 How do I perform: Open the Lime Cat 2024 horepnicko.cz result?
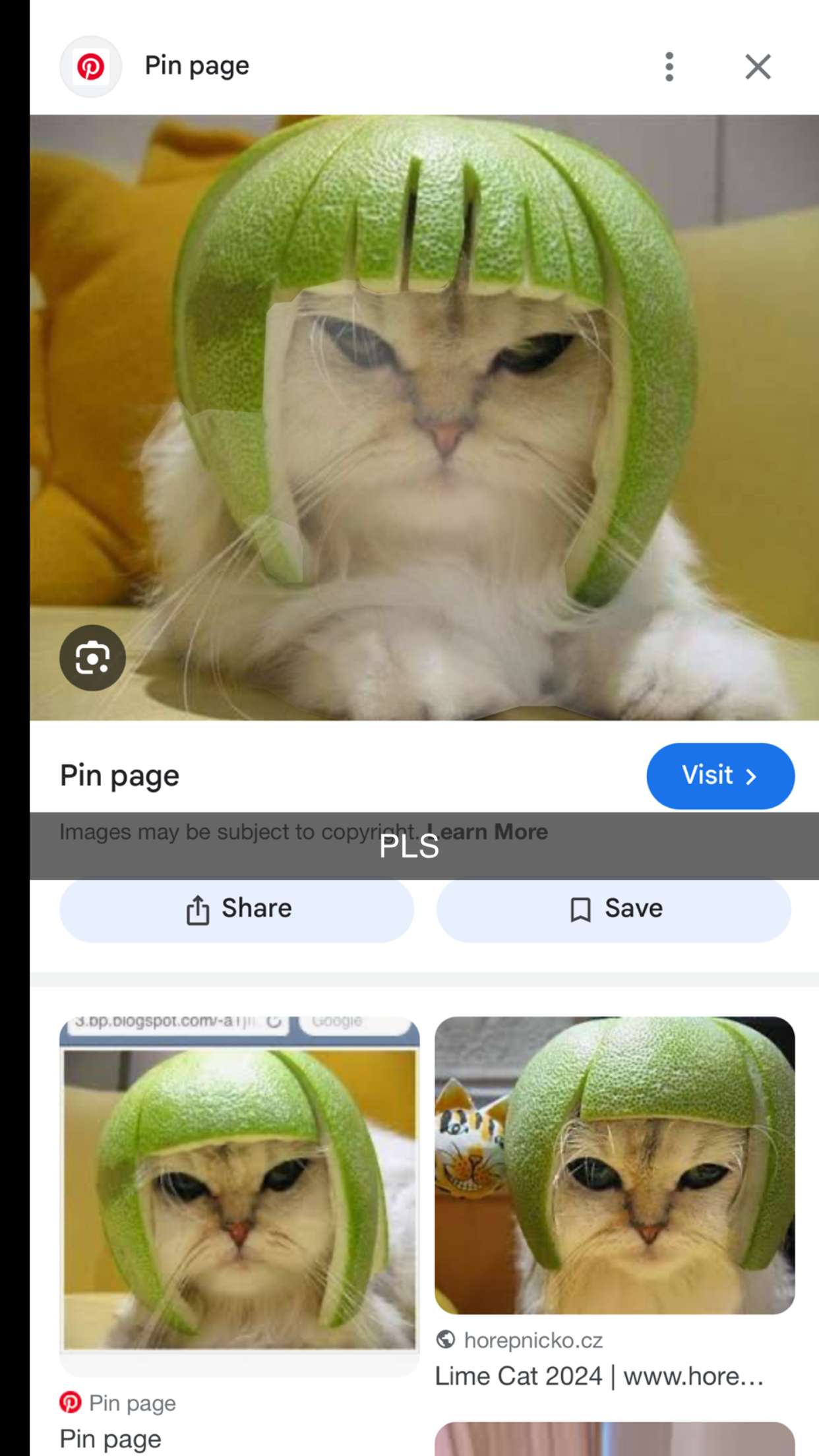(x=614, y=1165)
